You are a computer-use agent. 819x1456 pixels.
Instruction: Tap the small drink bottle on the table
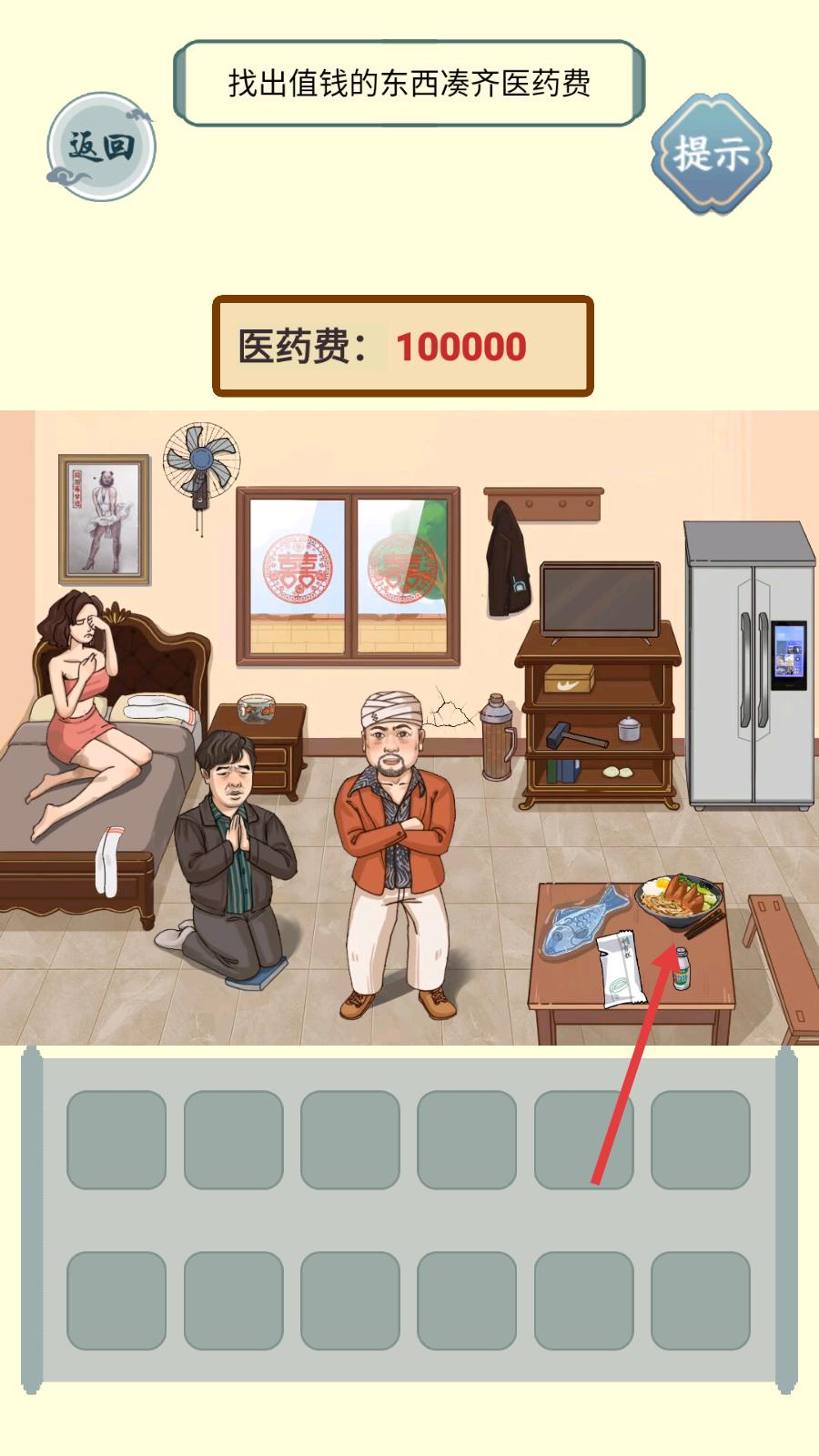[x=681, y=968]
